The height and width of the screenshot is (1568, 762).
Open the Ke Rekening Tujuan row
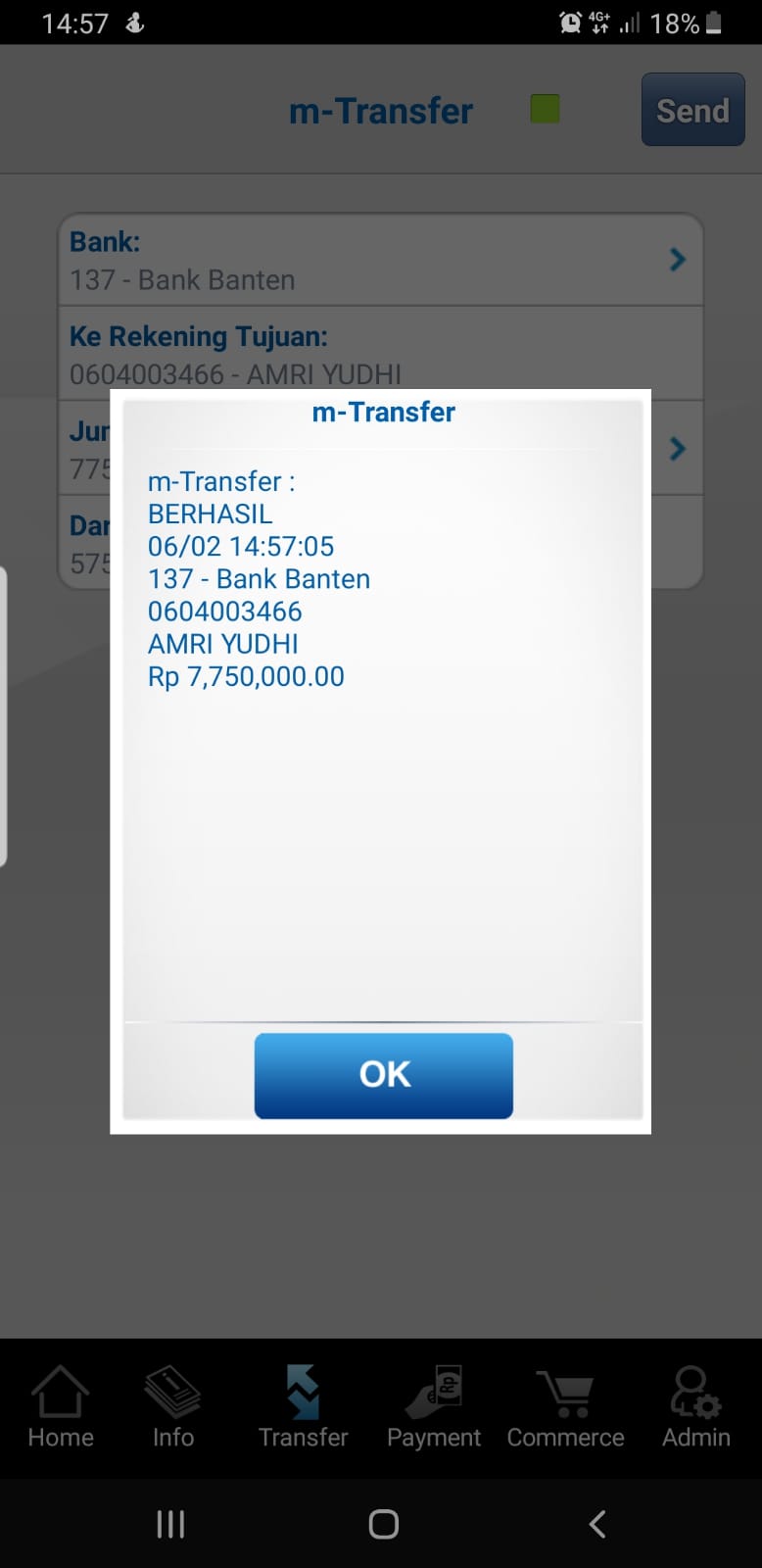pos(380,353)
